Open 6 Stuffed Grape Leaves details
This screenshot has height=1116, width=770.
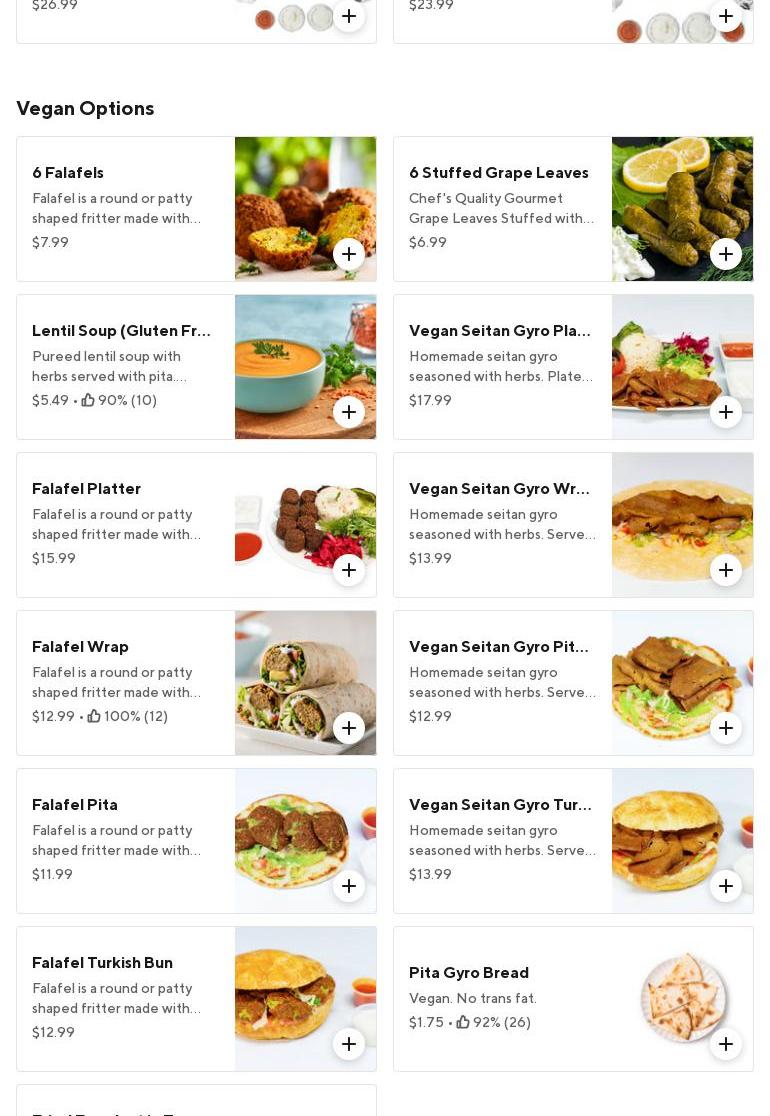point(502,208)
